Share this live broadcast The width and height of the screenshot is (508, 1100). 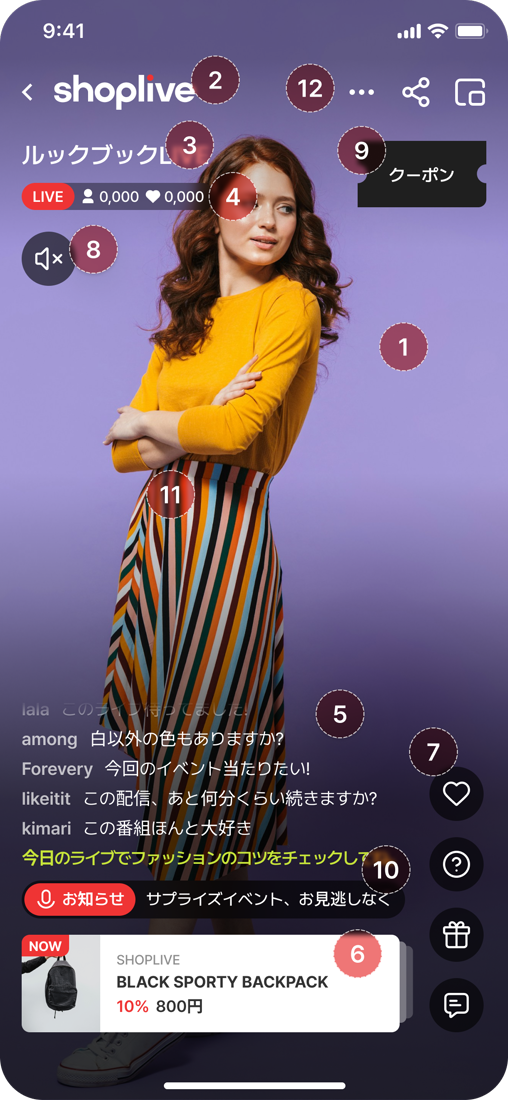point(416,92)
